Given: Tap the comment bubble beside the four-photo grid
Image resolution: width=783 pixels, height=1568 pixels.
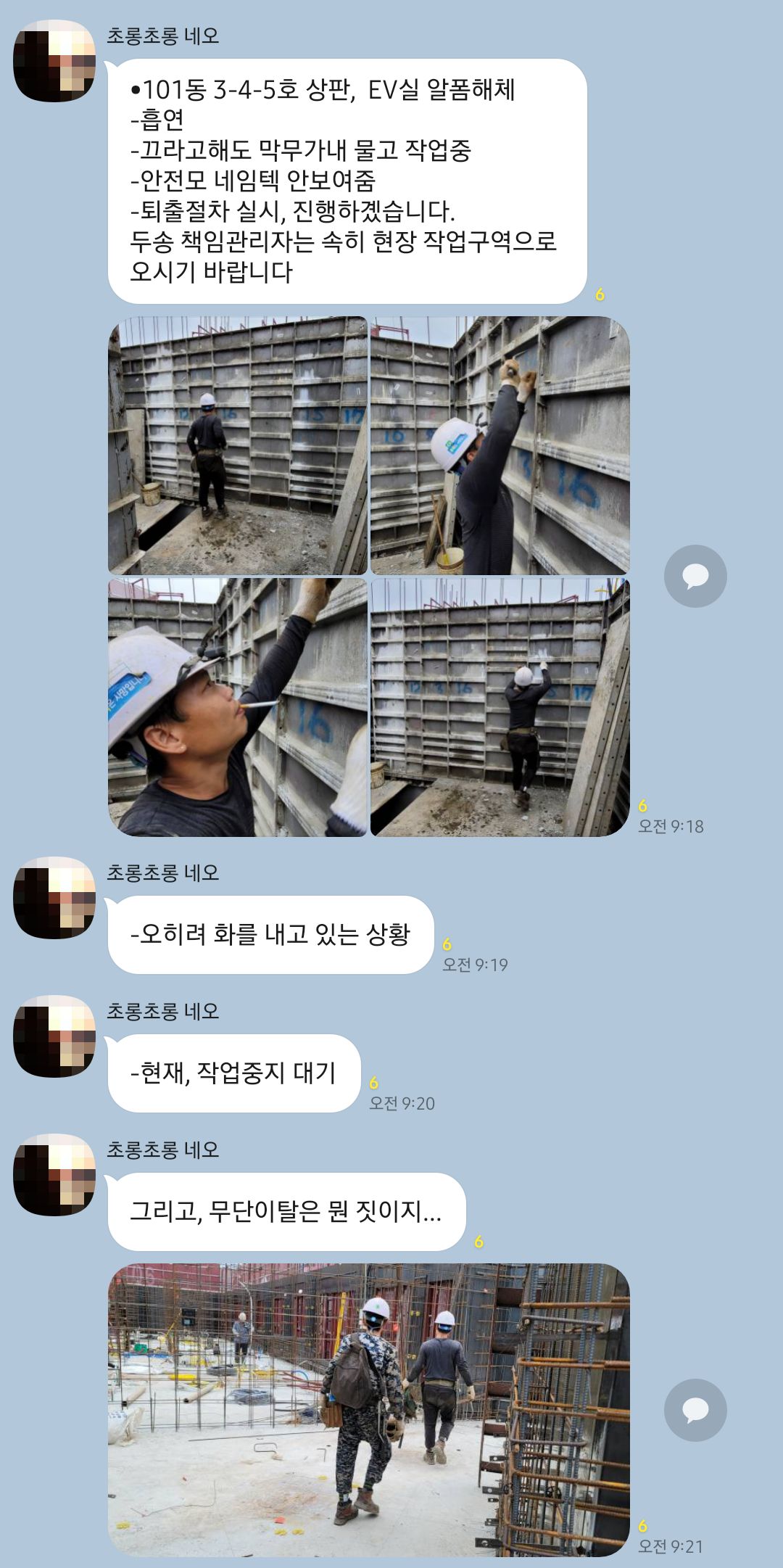Looking at the screenshot, I should point(695,576).
